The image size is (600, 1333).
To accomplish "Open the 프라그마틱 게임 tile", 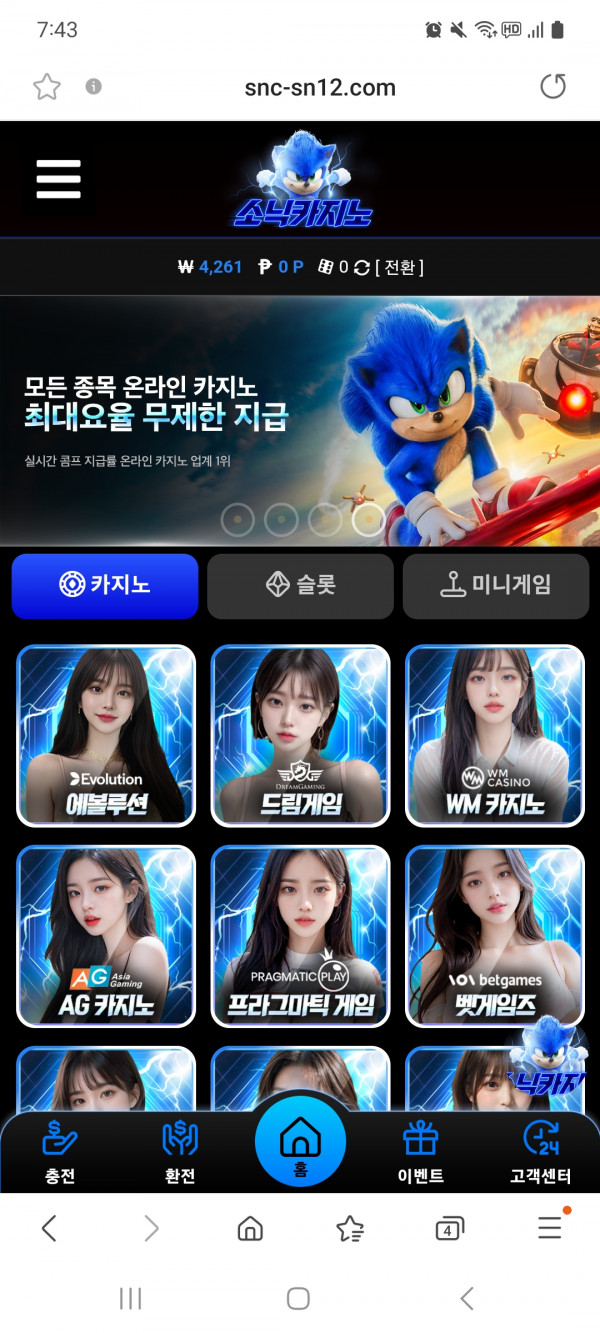I will 301,936.
